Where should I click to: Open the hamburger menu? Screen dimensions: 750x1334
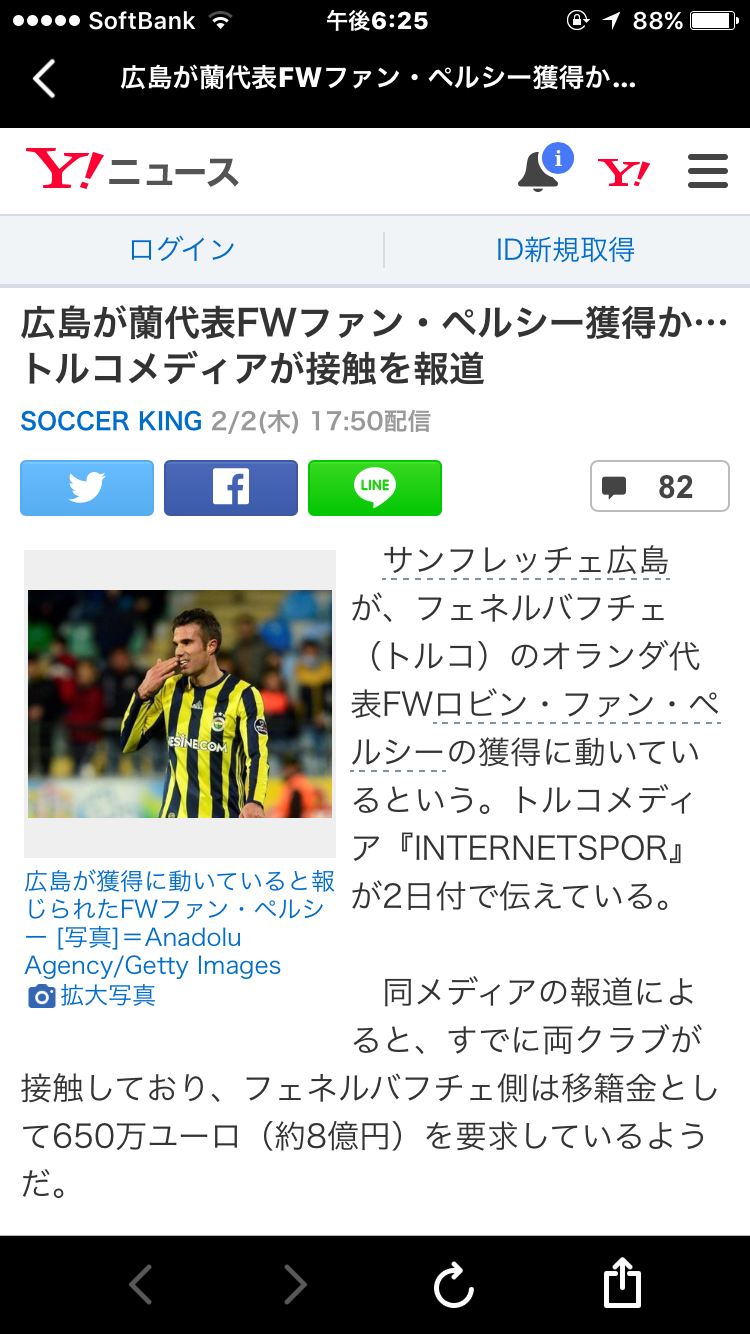point(708,171)
